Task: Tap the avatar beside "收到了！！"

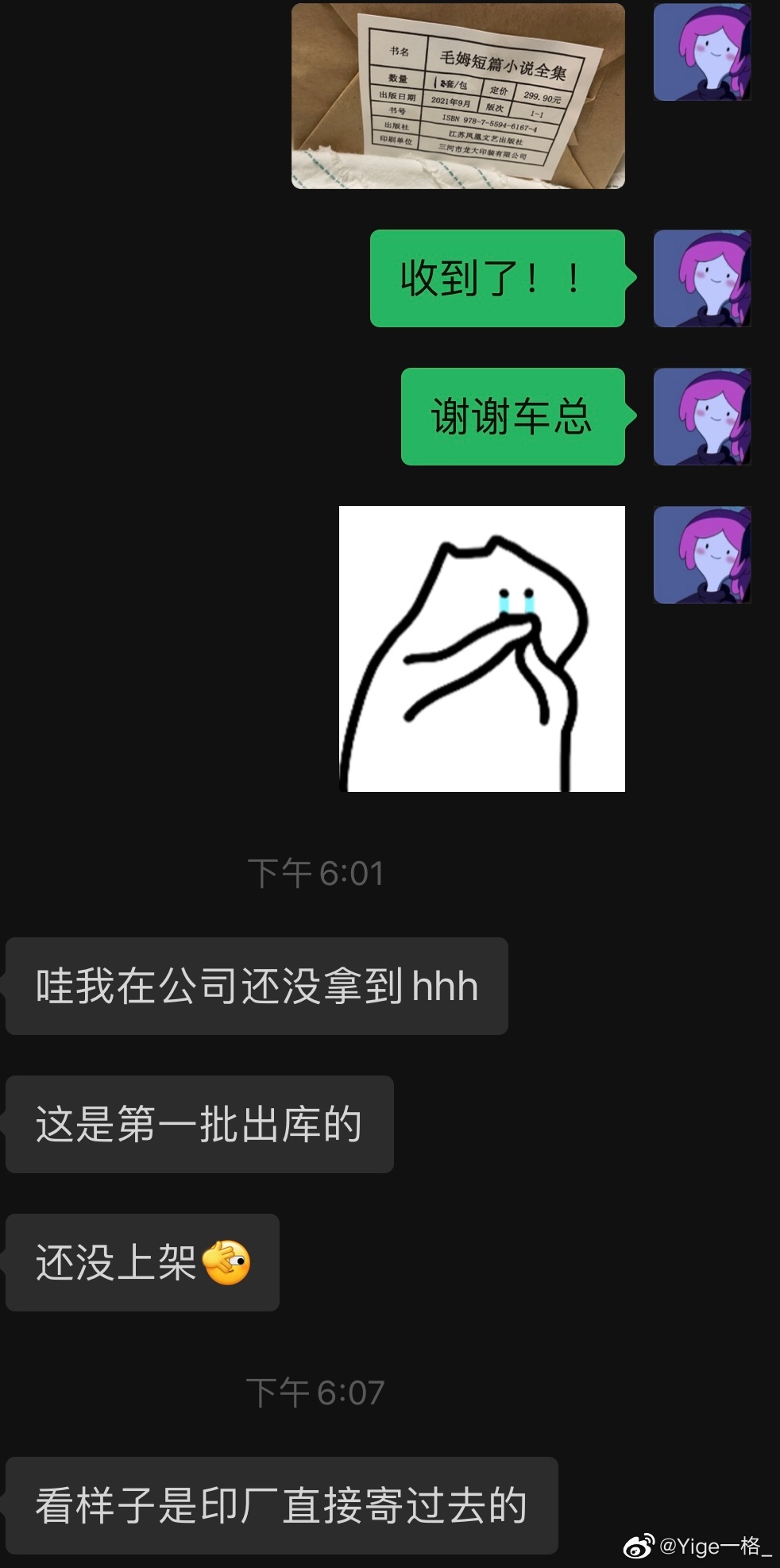Action: tap(702, 279)
